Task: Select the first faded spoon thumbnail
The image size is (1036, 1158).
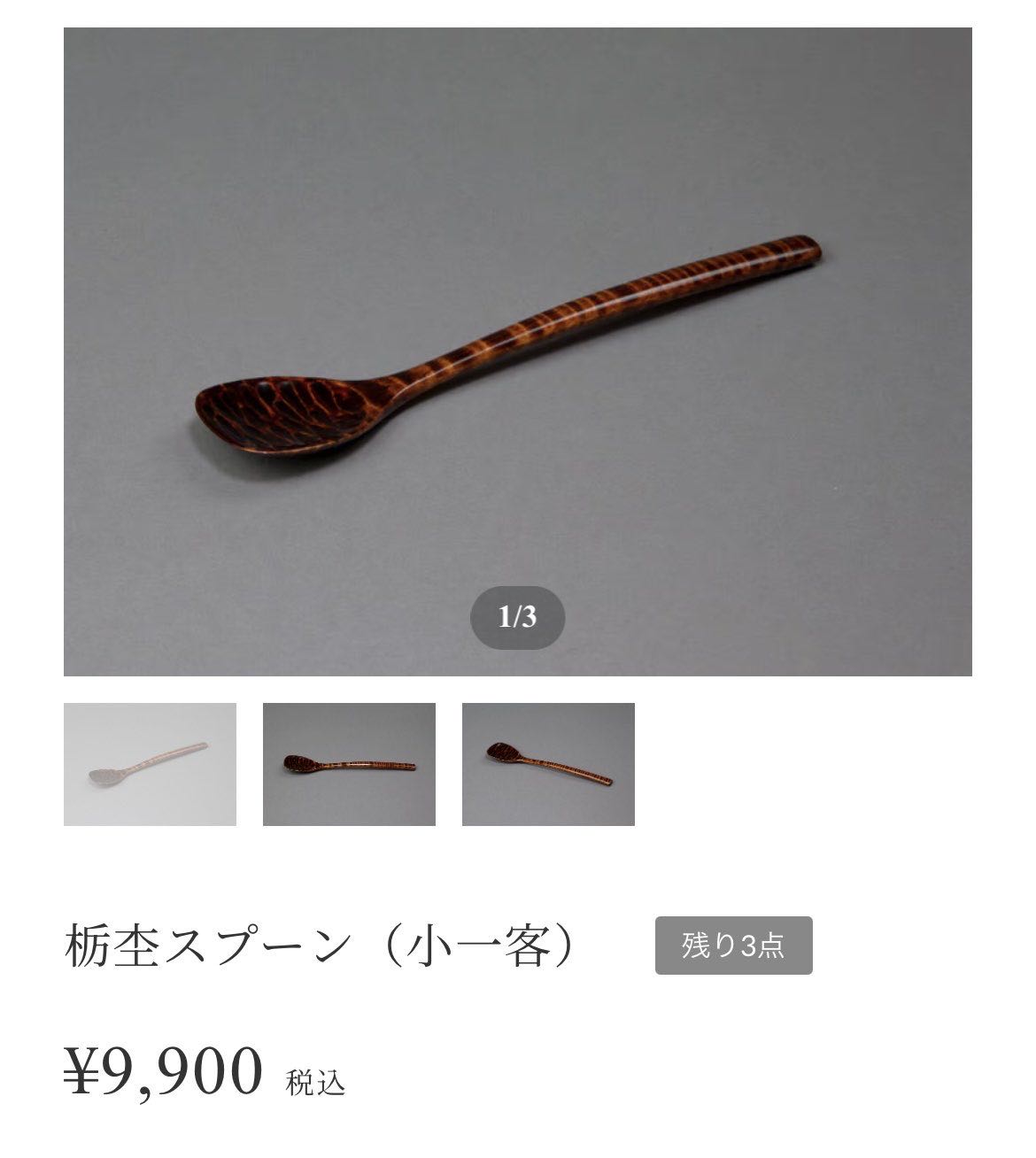Action: (150, 764)
